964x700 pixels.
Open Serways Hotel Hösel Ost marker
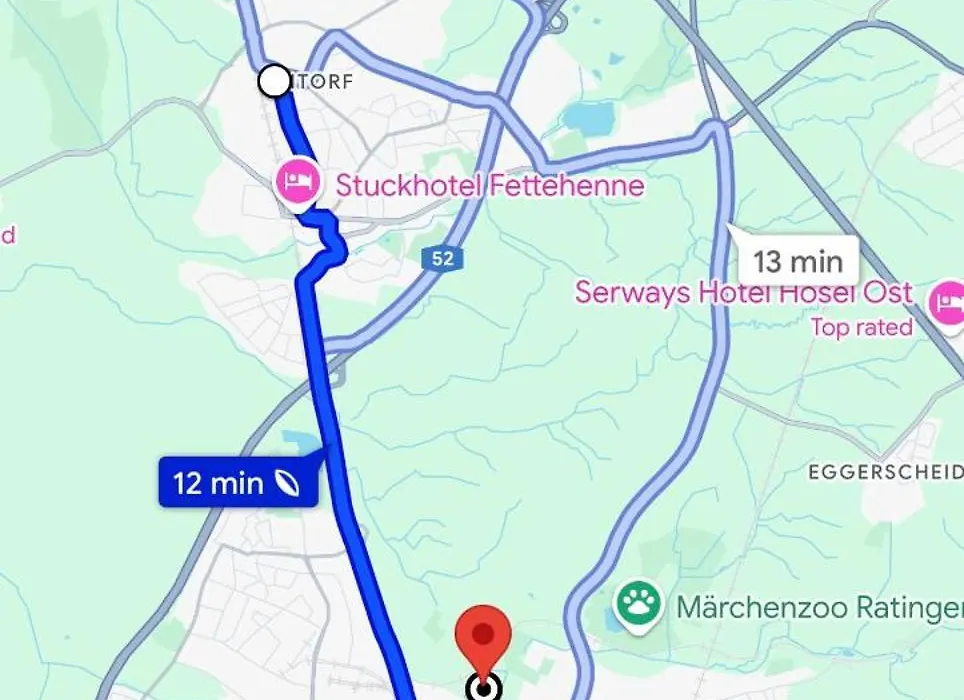(x=946, y=302)
